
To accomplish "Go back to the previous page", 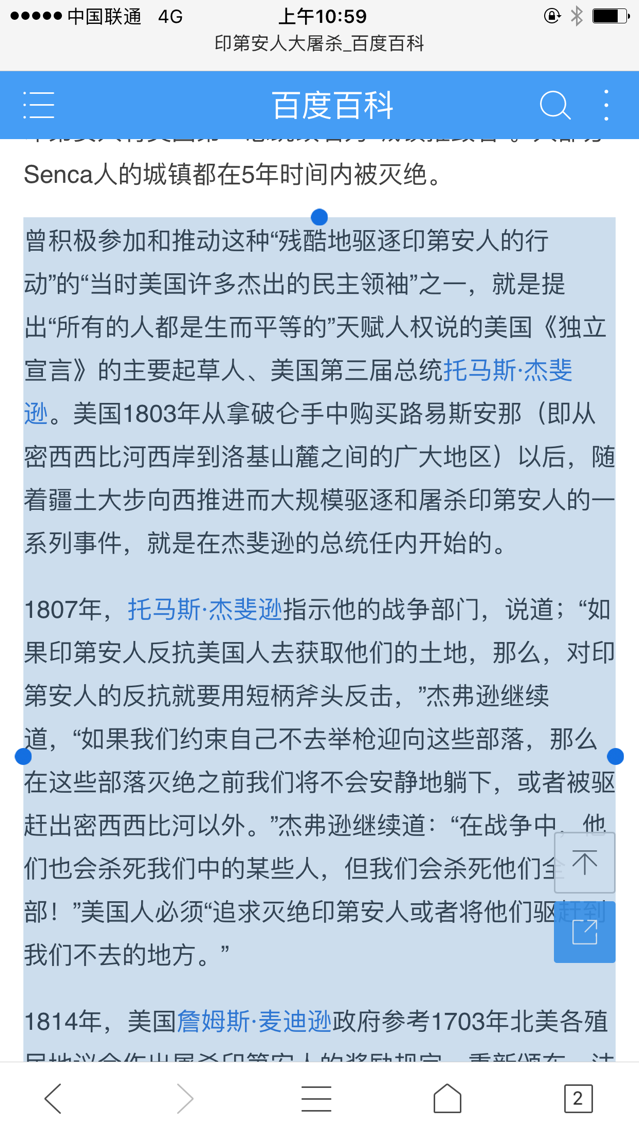I will pos(54,1099).
